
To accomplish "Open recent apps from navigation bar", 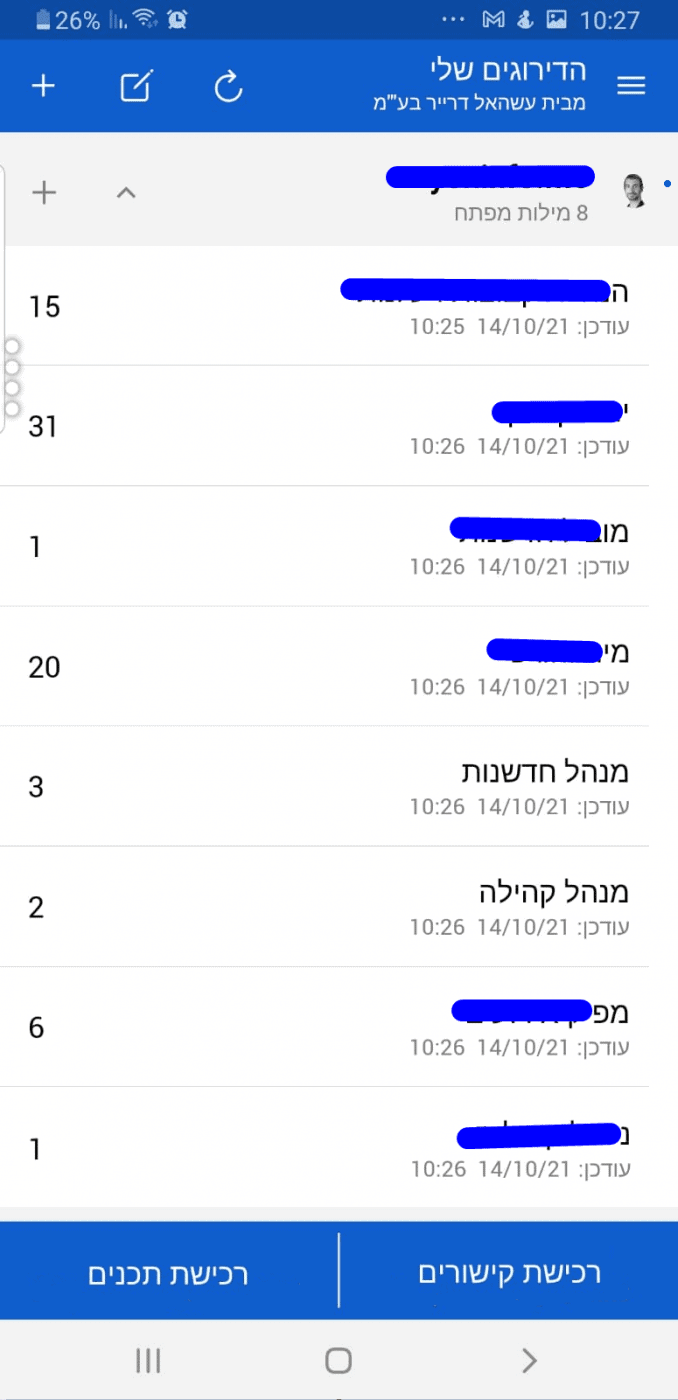I will [148, 1360].
